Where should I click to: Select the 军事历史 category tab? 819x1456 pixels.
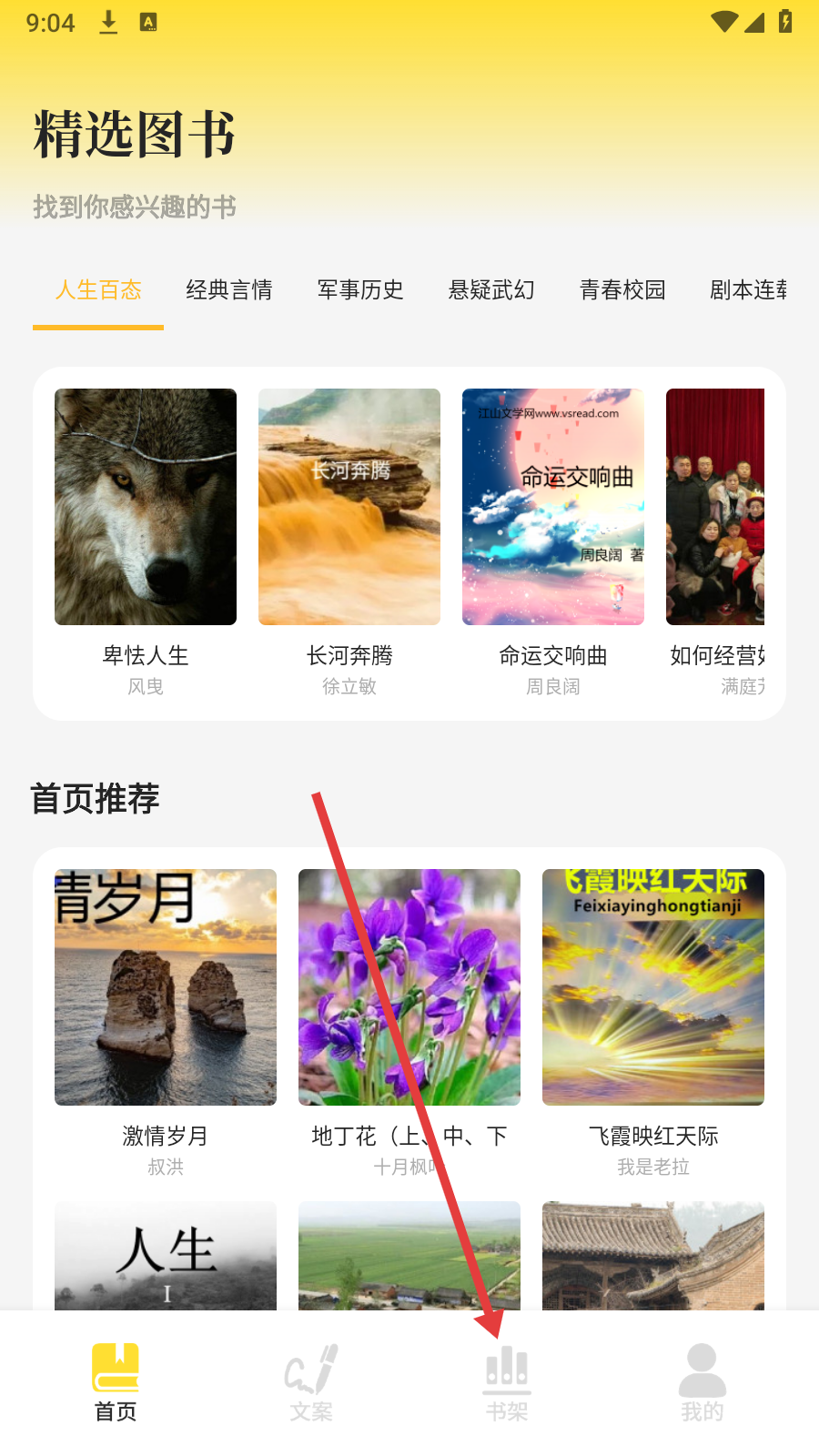point(360,290)
